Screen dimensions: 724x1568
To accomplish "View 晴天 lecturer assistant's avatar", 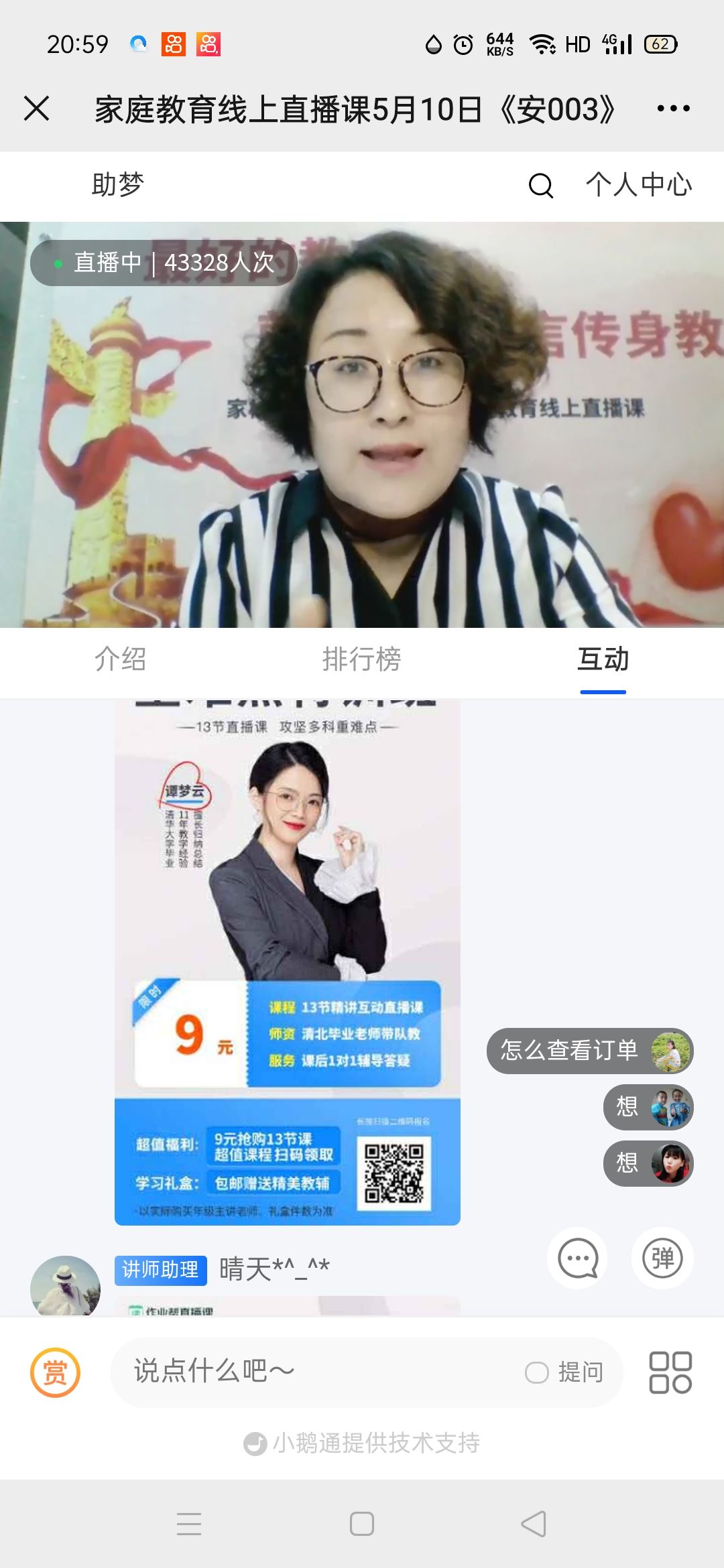I will [x=65, y=1287].
